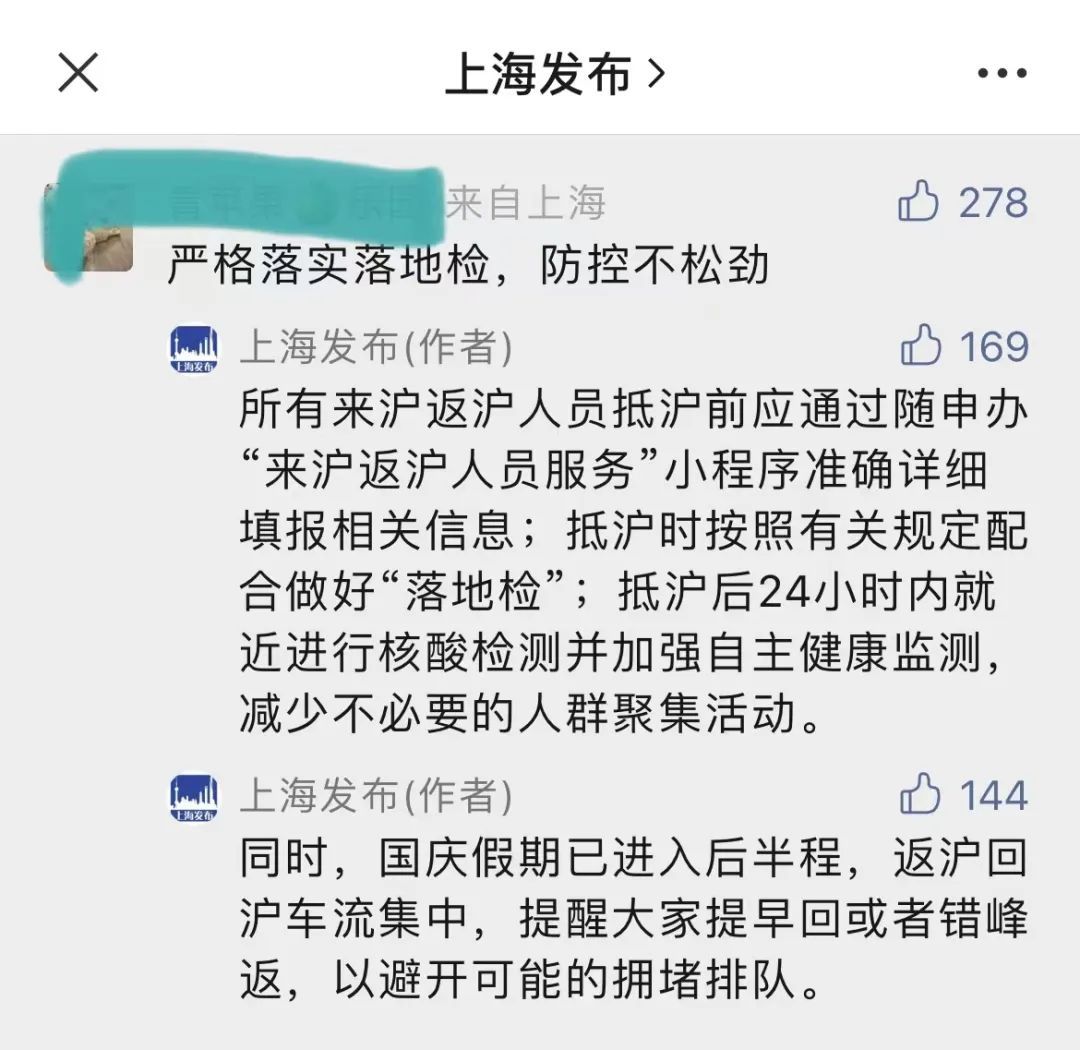Open the 上海发布 account title link

[555, 73]
